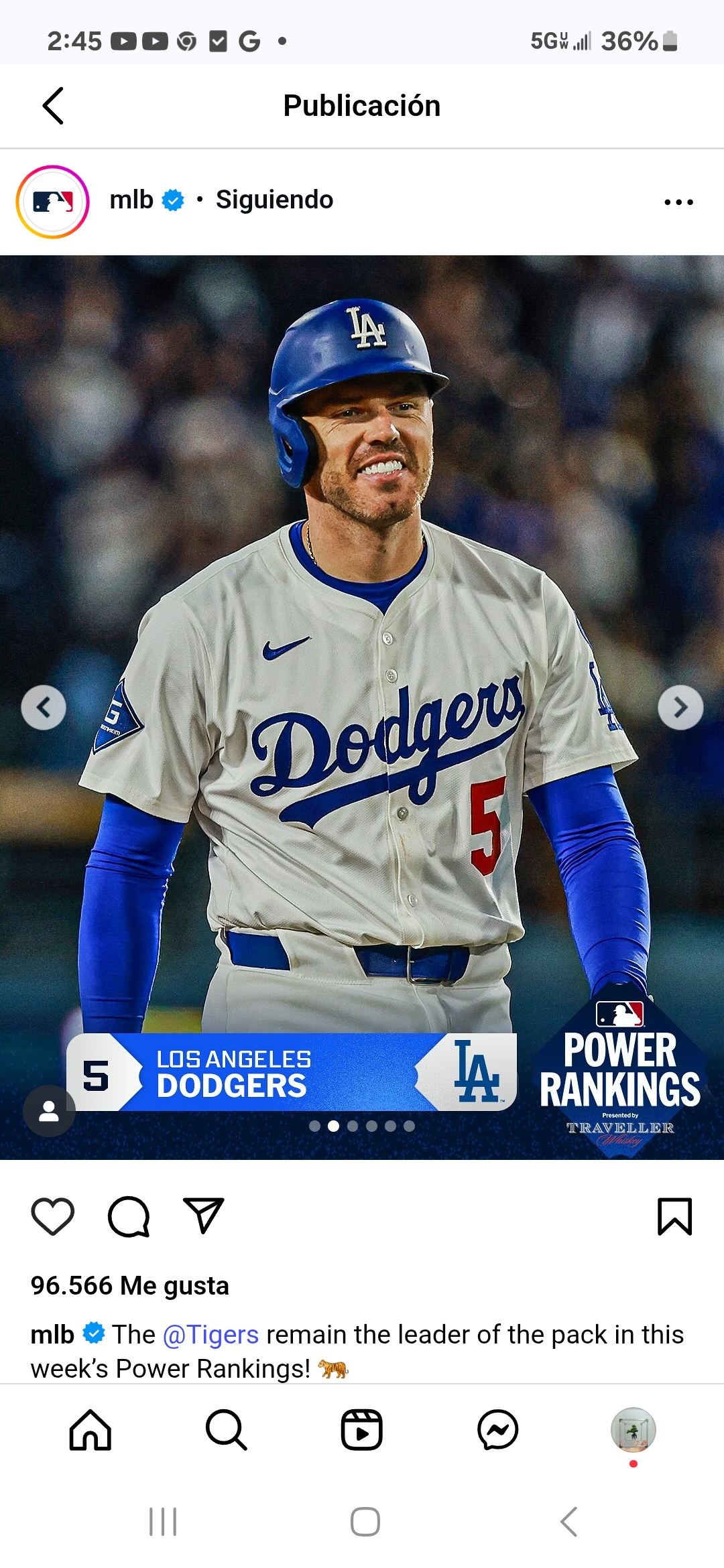Open the @Tigers mention in the caption
The image size is (724, 1568).
click(x=210, y=1335)
